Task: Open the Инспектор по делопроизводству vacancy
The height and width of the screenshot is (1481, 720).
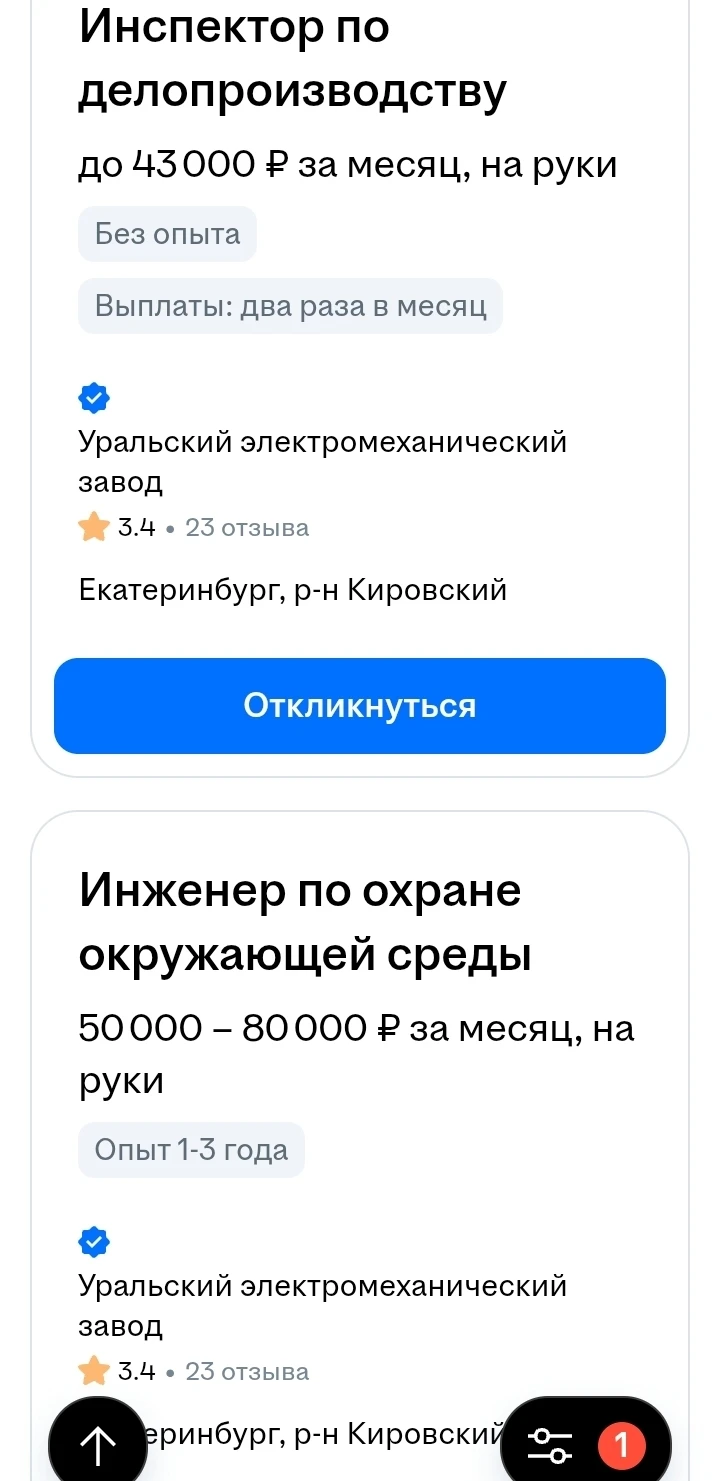Action: (x=292, y=60)
